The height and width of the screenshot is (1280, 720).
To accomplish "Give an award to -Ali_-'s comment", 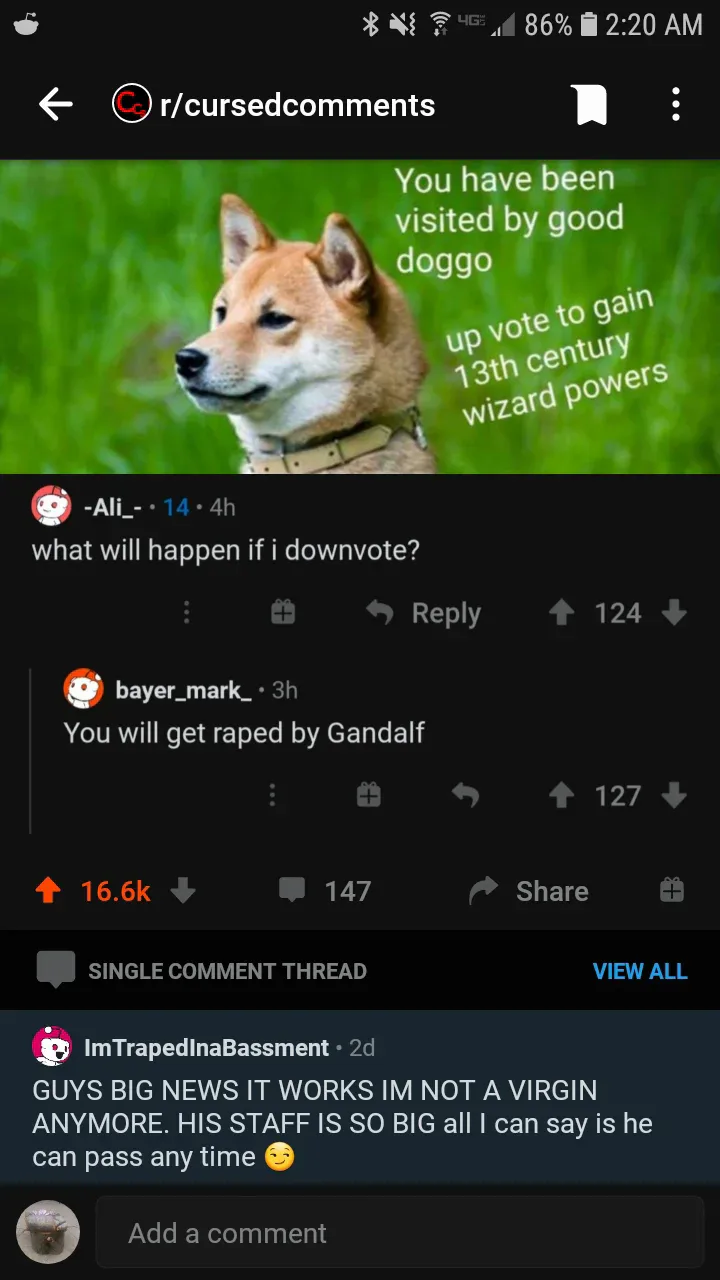I will point(283,612).
